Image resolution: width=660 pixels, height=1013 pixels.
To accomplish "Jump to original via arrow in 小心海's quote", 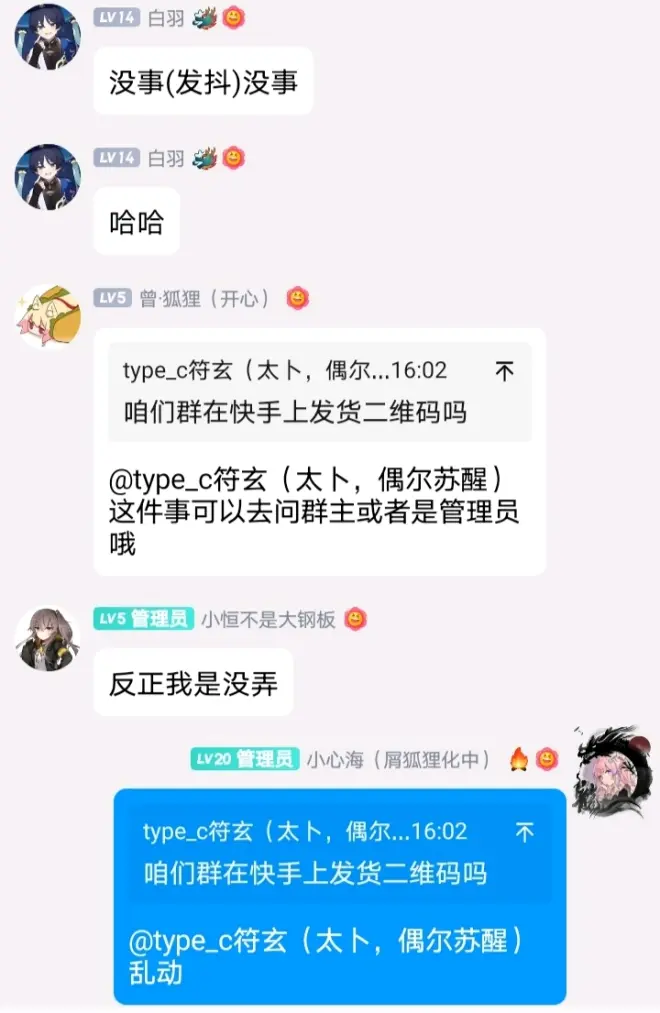I will (x=525, y=832).
